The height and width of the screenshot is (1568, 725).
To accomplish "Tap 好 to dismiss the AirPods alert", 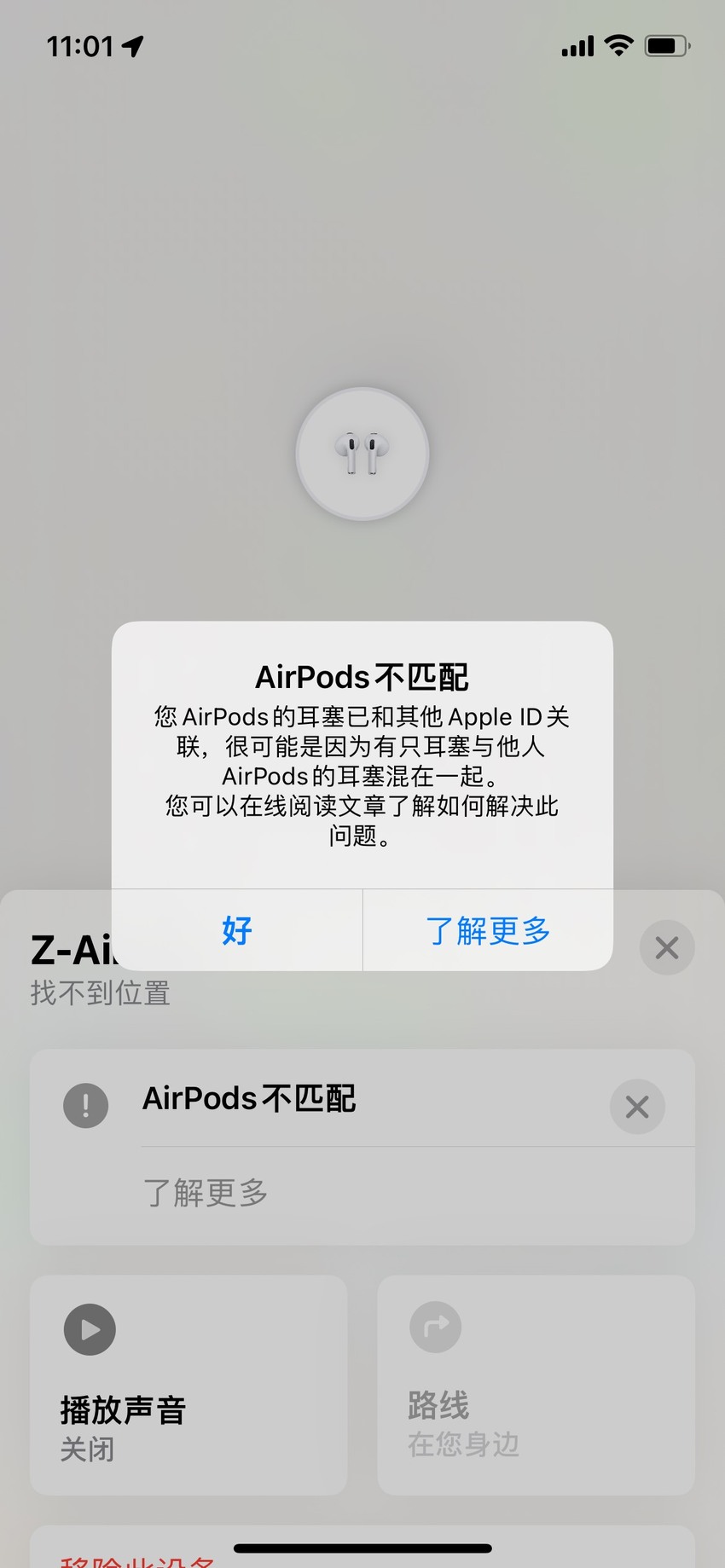I will (x=237, y=930).
